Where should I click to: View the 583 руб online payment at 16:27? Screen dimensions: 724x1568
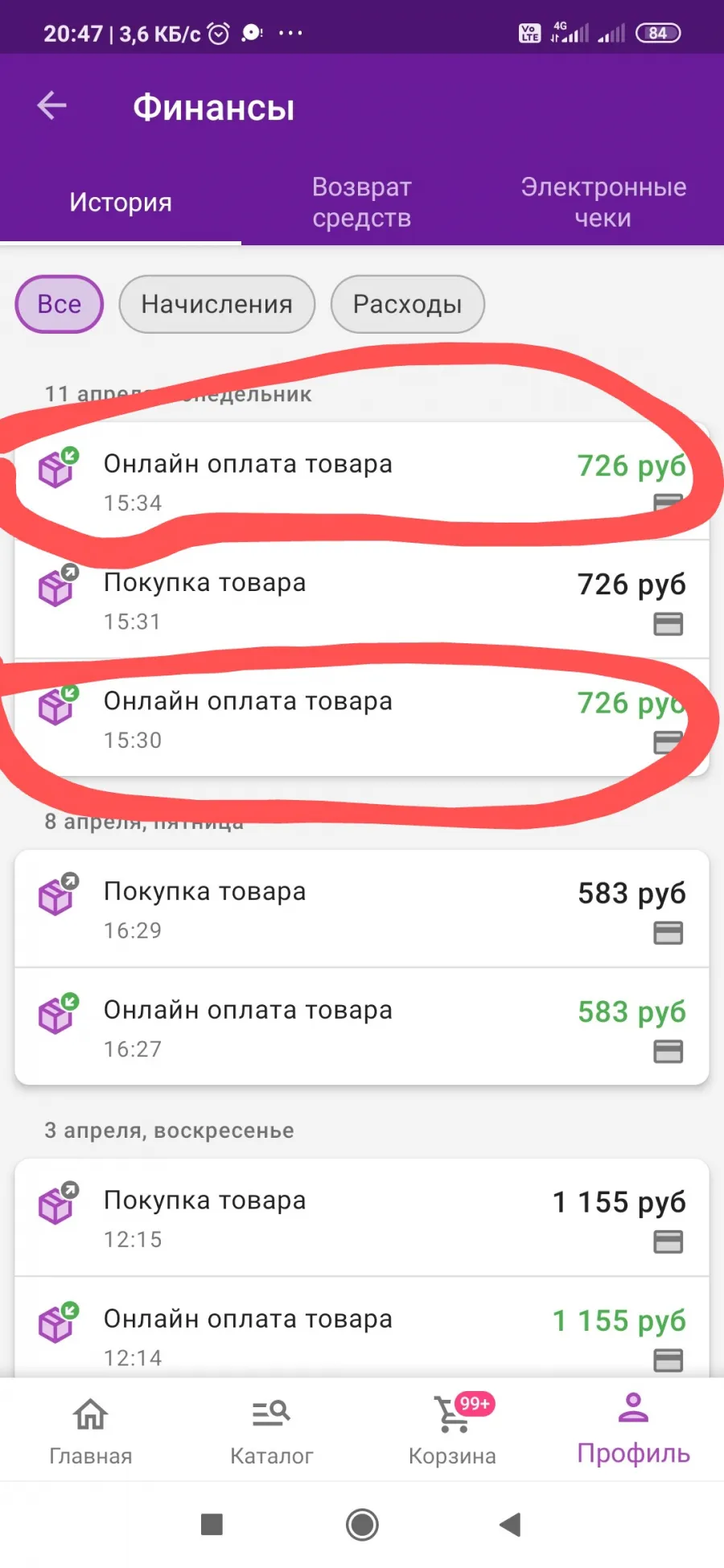coord(362,1027)
